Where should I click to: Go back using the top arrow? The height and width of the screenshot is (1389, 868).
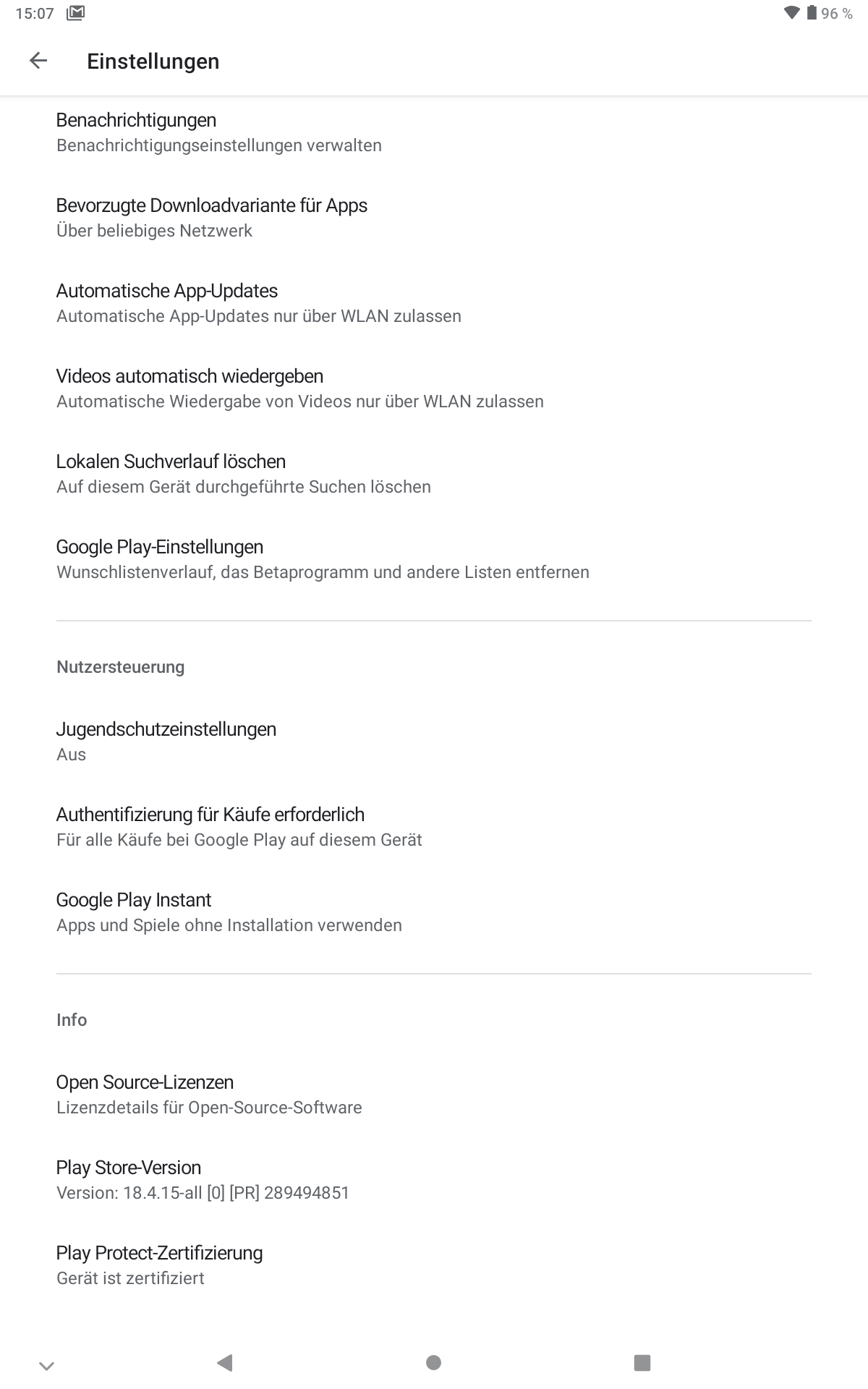[38, 61]
